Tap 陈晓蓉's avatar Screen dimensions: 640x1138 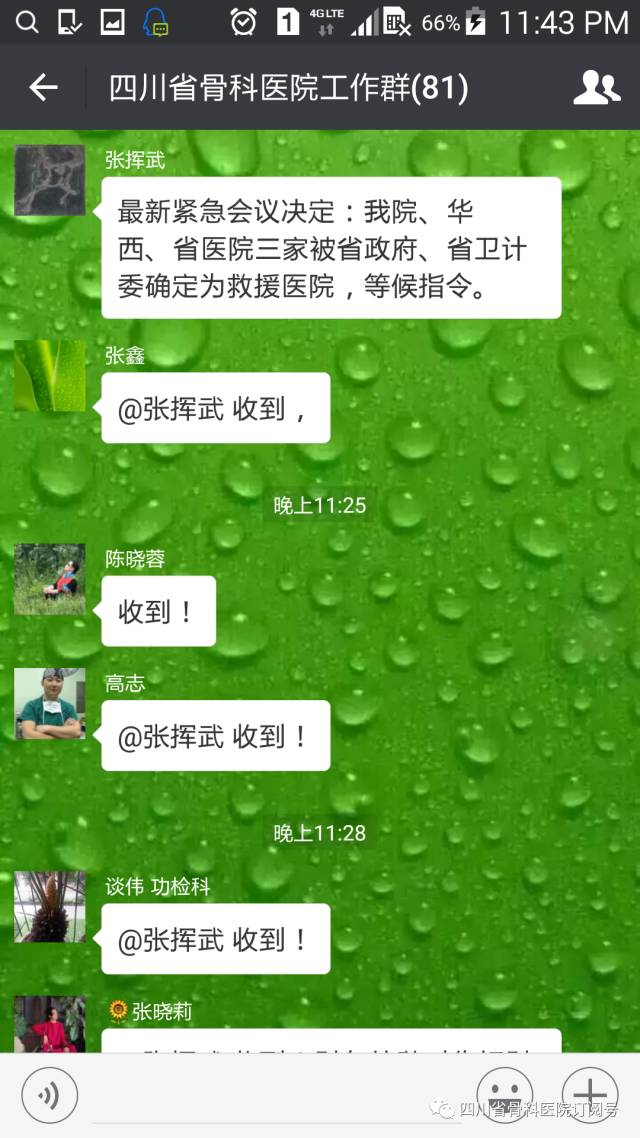click(x=50, y=579)
